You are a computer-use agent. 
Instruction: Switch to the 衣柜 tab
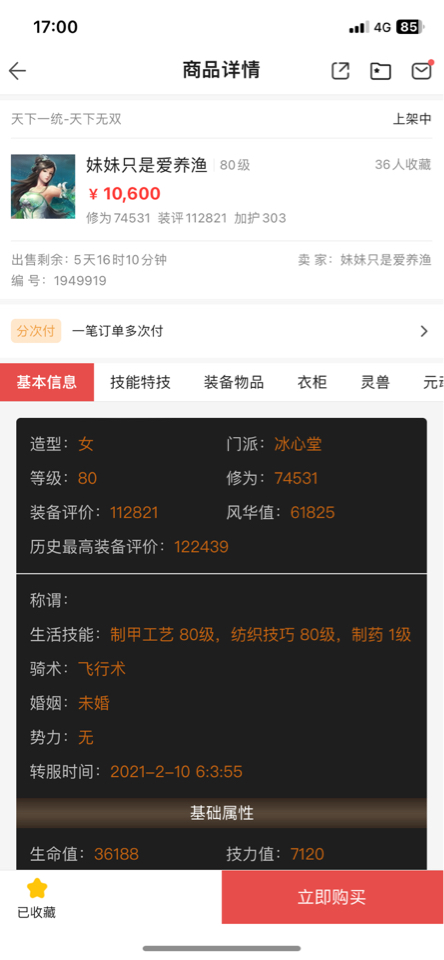click(312, 383)
